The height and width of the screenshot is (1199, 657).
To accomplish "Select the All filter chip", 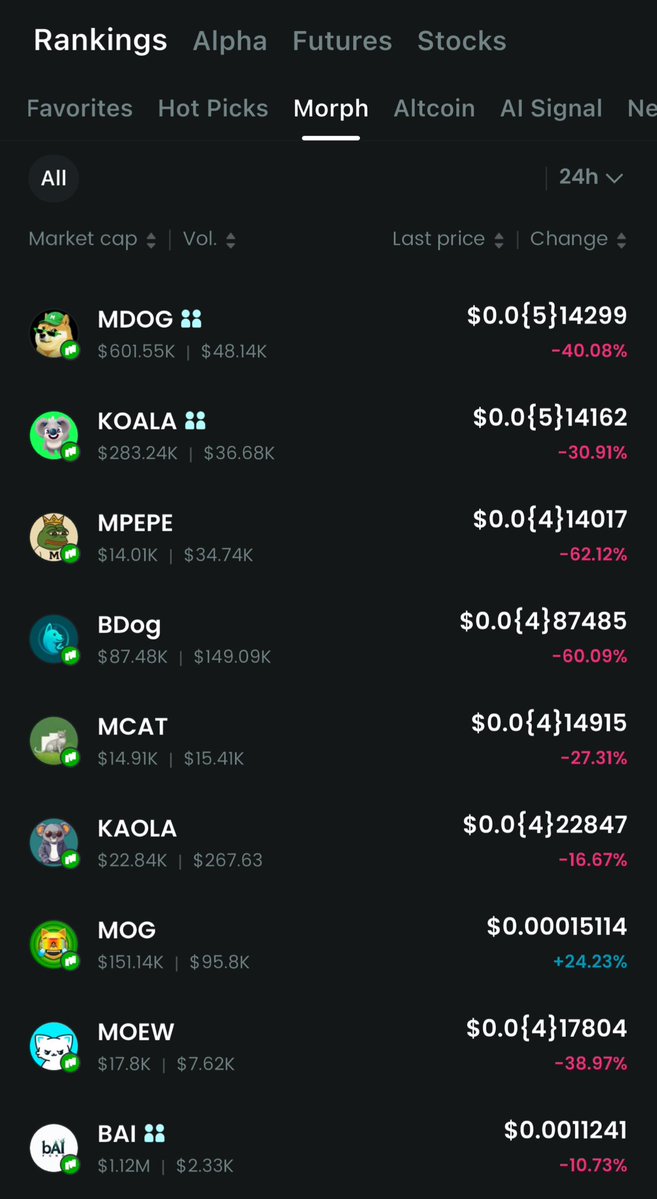I will click(54, 178).
